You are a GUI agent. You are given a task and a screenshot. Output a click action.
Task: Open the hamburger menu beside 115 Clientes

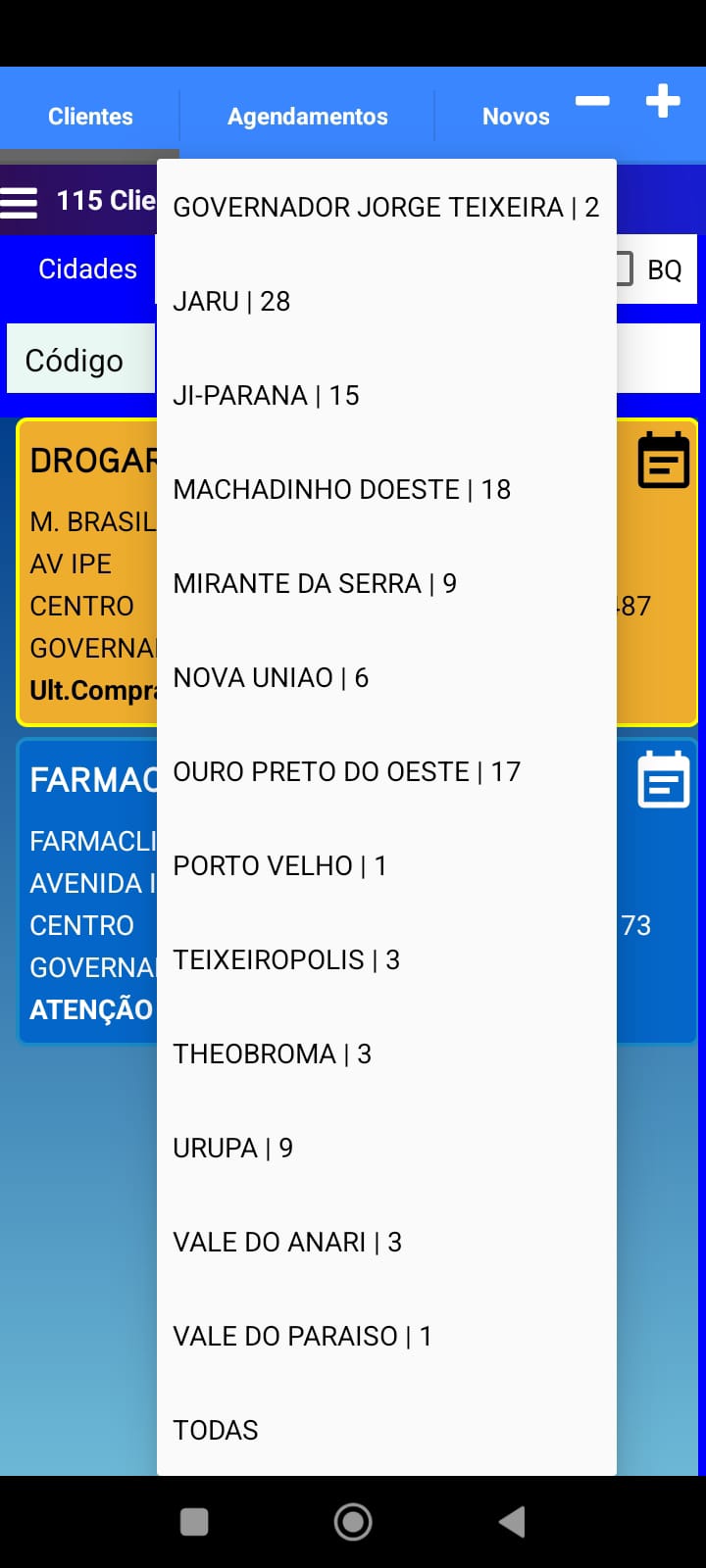click(20, 202)
